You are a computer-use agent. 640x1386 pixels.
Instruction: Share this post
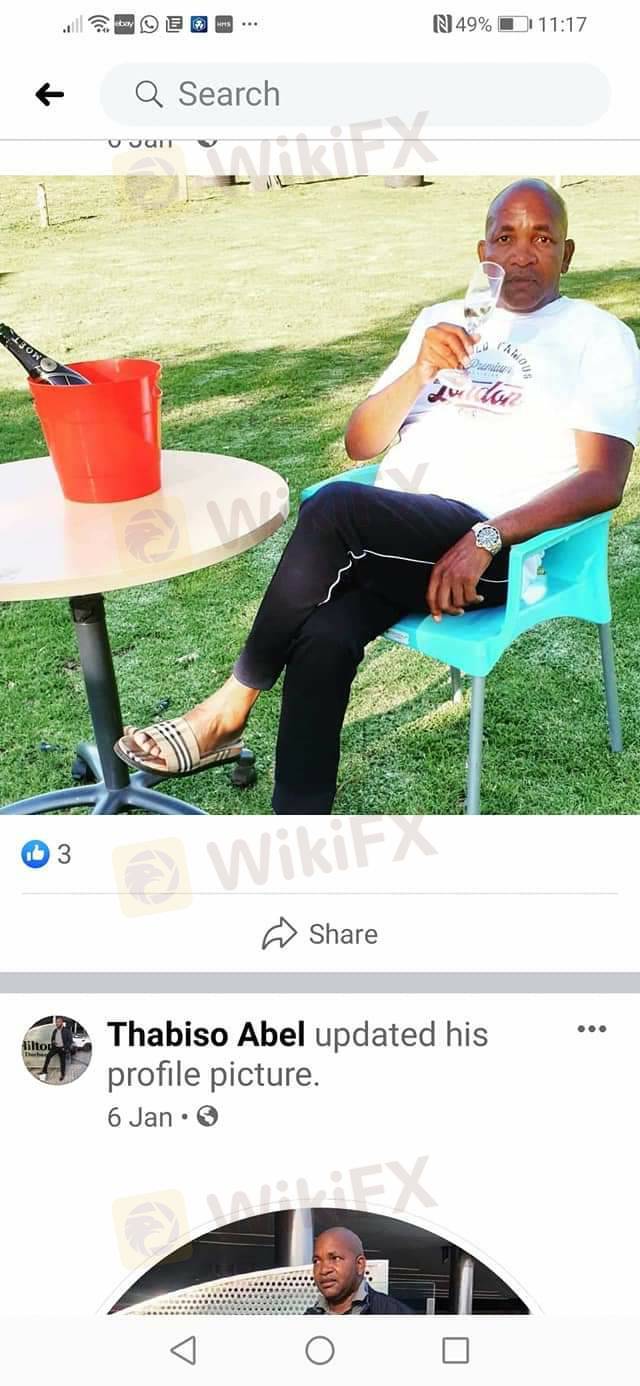(320, 934)
